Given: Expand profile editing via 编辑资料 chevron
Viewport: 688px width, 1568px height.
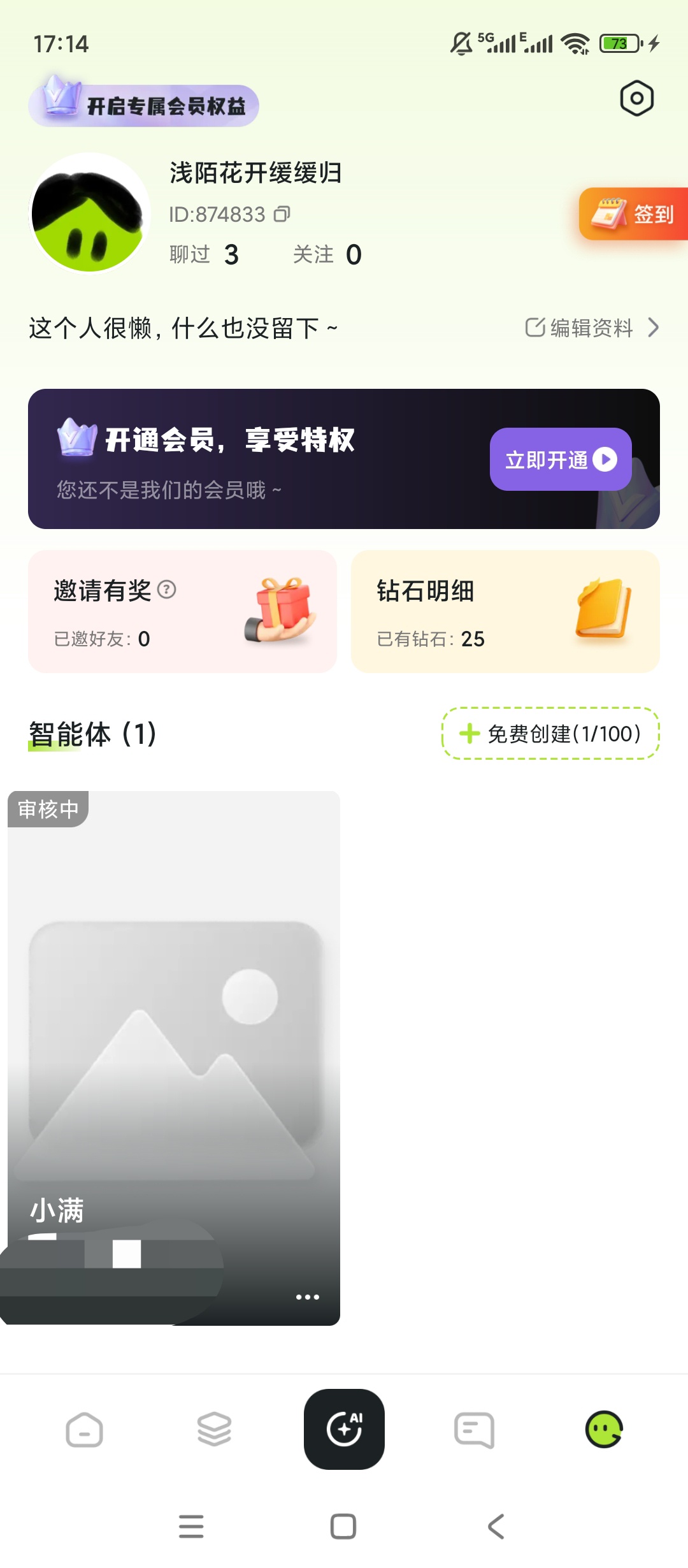Looking at the screenshot, I should click(x=656, y=328).
